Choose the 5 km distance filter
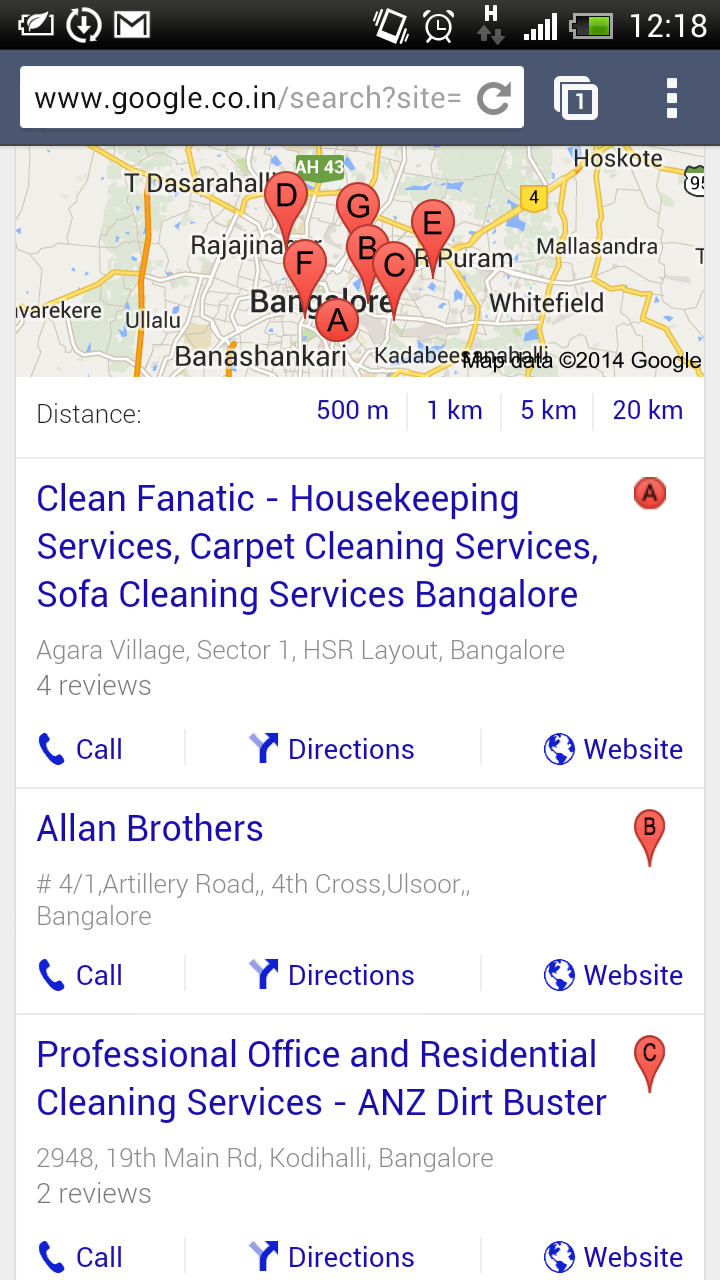 tap(548, 410)
